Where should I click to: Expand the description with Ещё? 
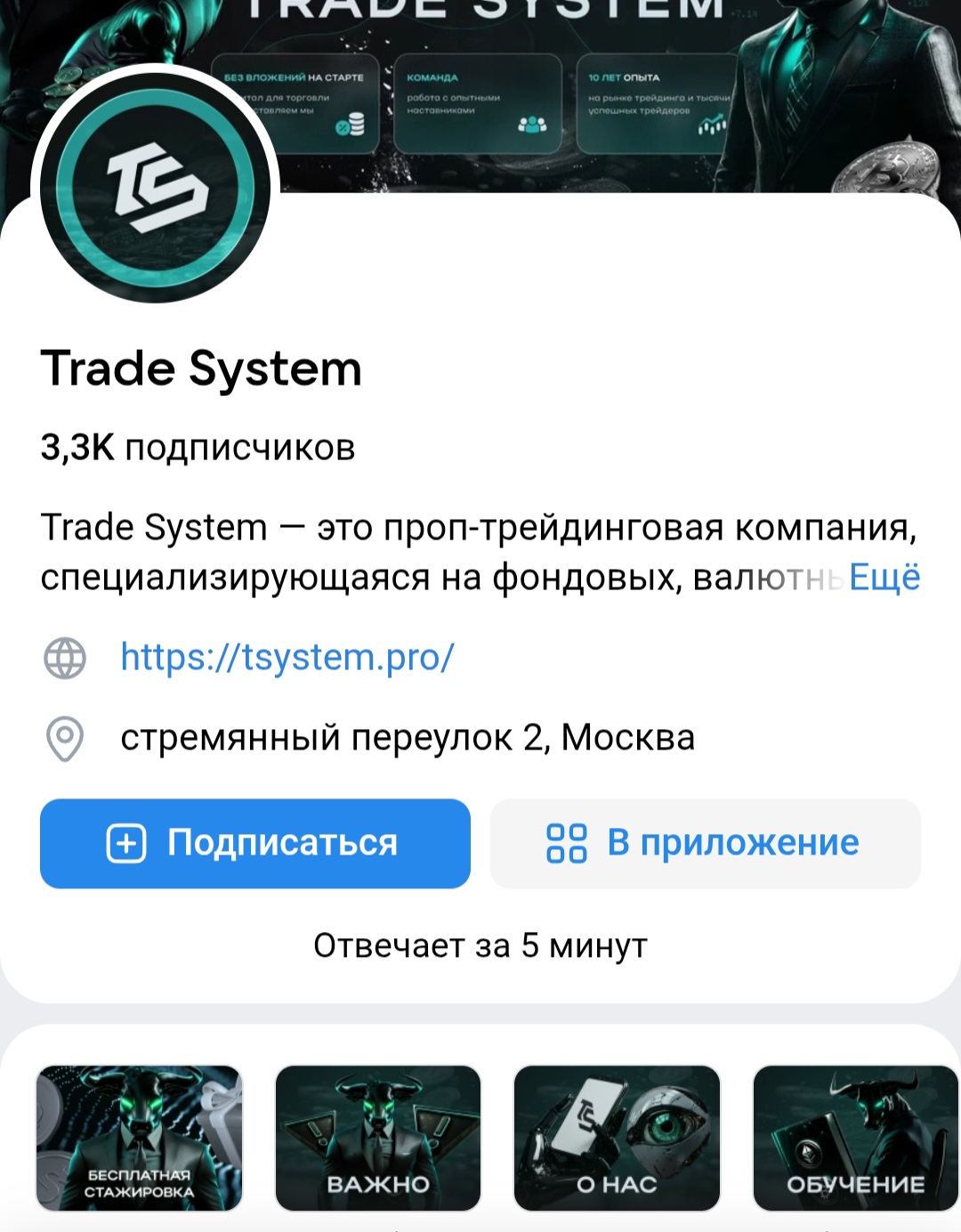tap(885, 577)
